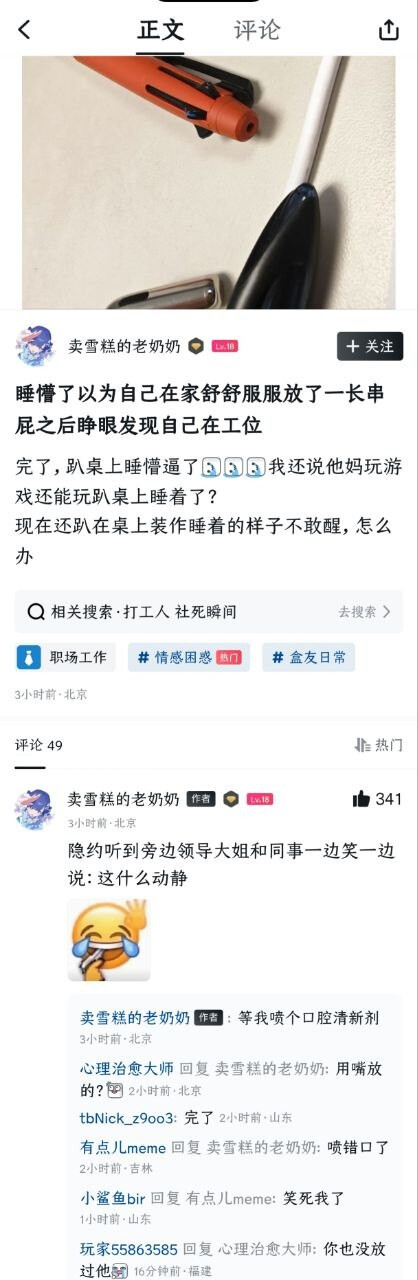418x1280 pixels.
Task: Open the 情感困惑 hashtag chip
Action: 189,657
